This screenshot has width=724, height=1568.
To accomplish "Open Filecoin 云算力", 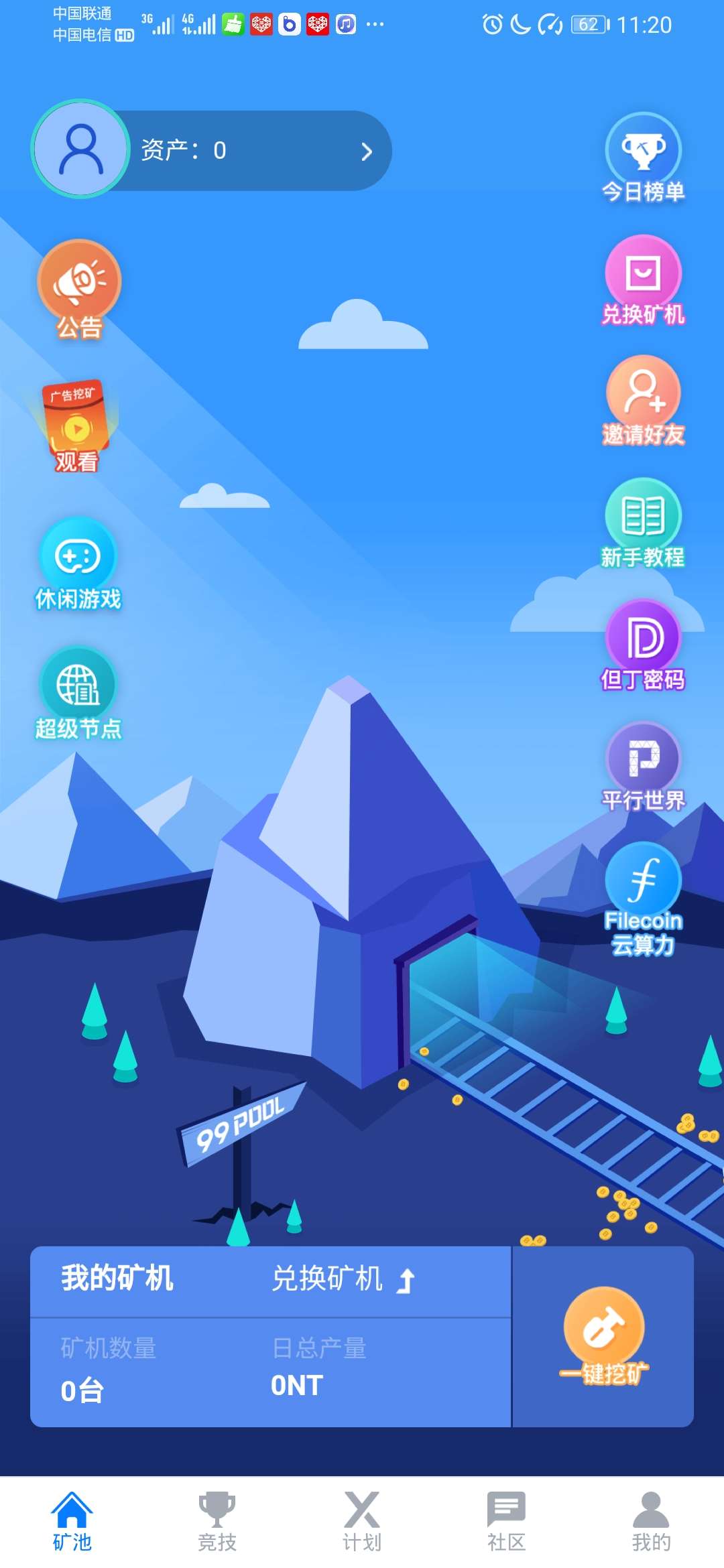I will tap(643, 897).
